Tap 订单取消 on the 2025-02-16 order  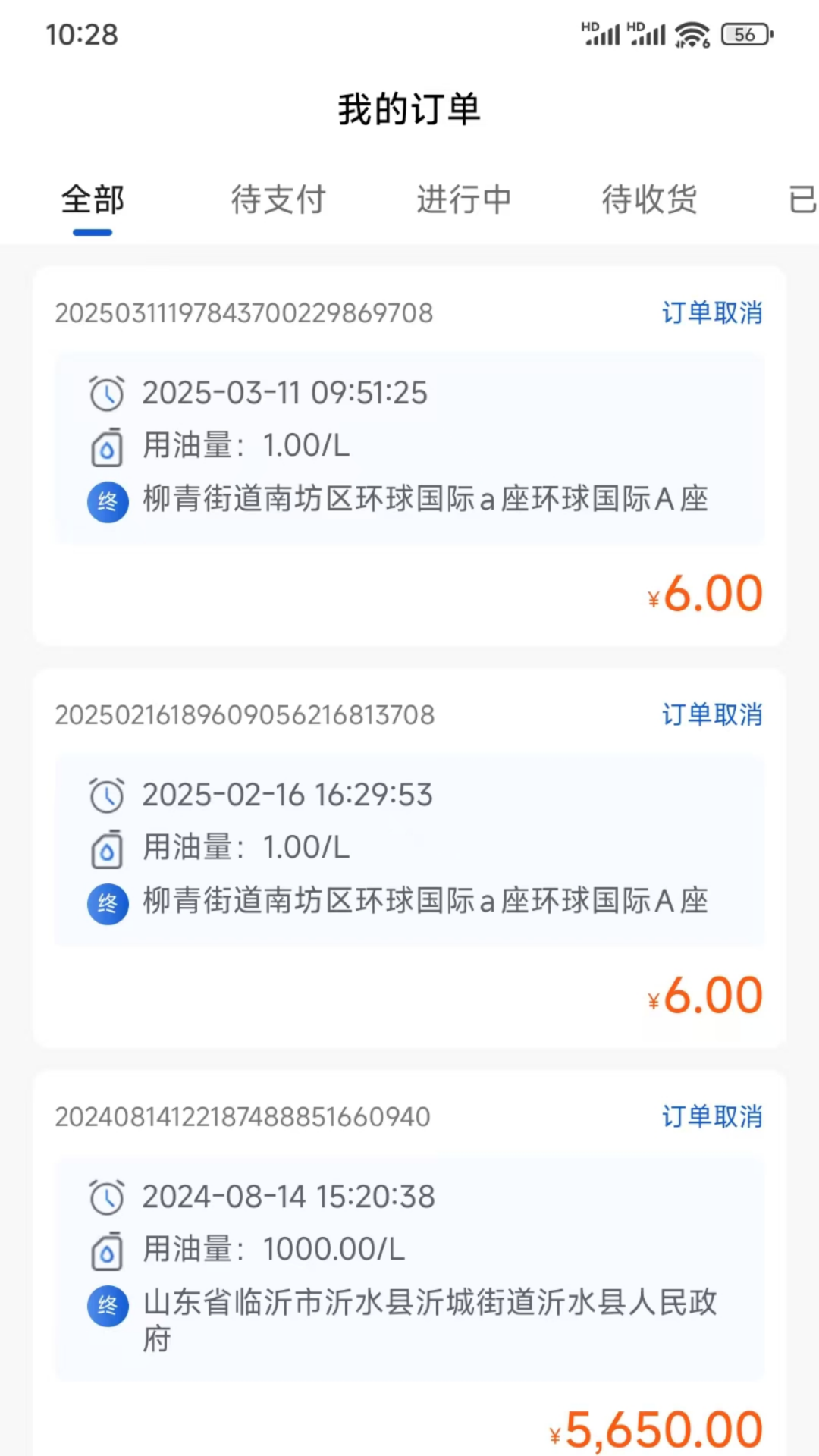click(x=711, y=714)
